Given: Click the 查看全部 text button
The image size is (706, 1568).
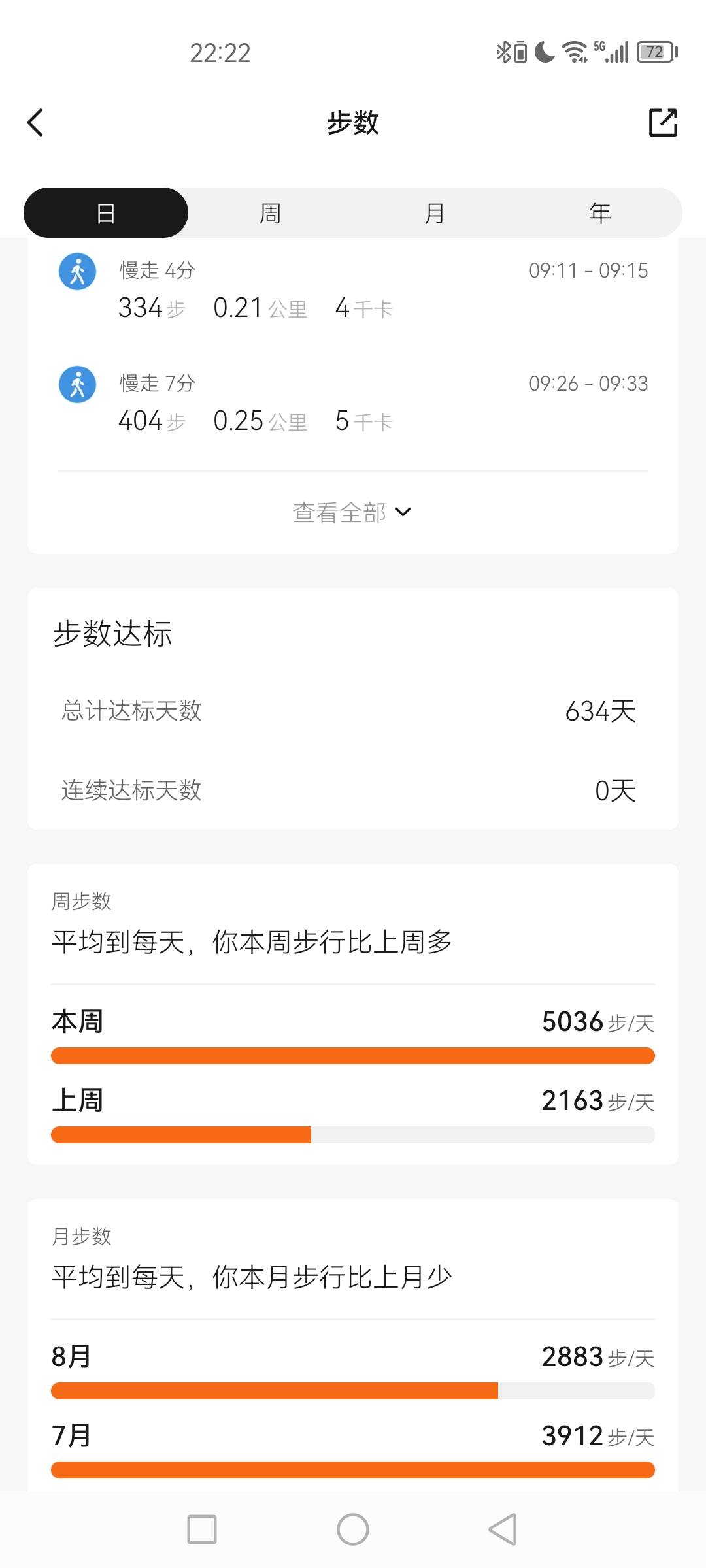Looking at the screenshot, I should 339,512.
